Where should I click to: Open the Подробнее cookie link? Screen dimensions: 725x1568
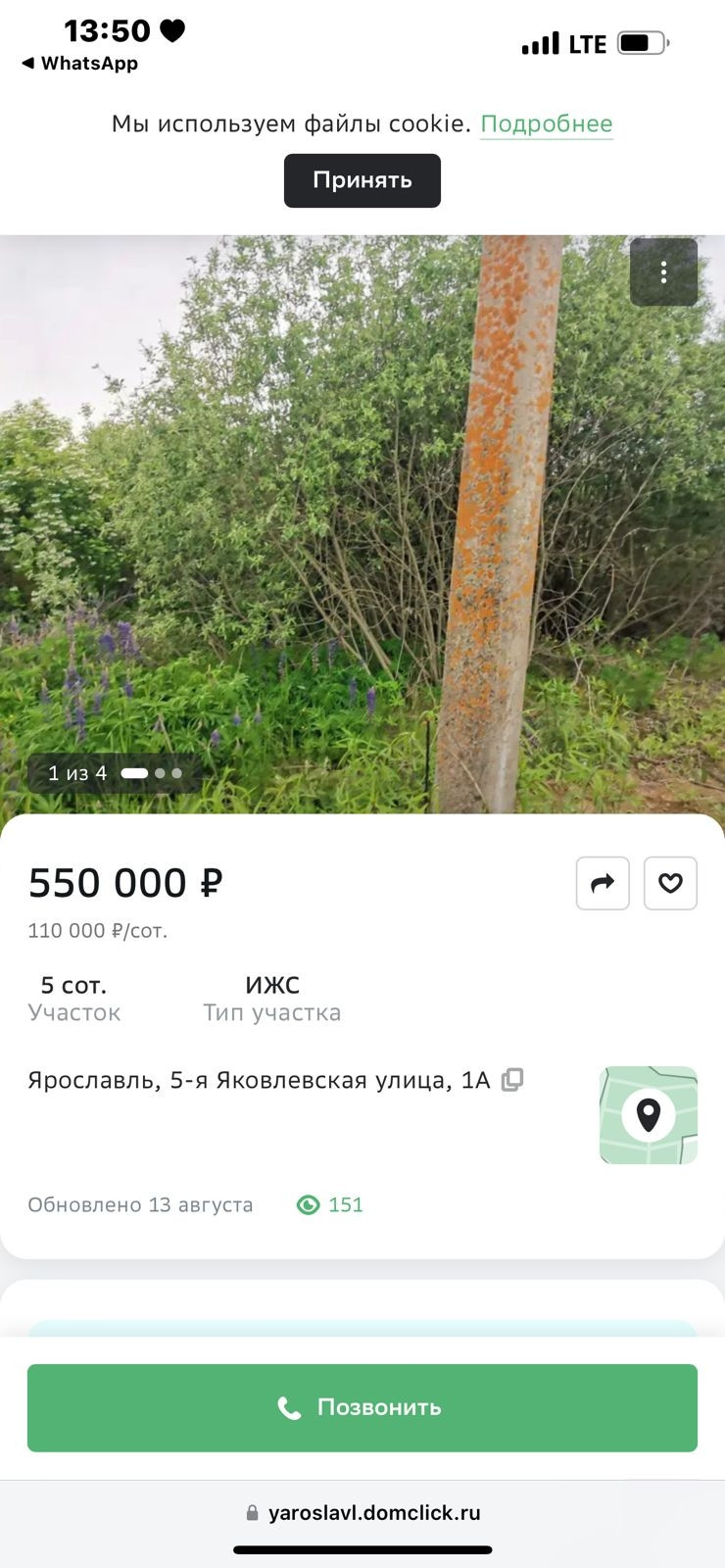[546, 124]
